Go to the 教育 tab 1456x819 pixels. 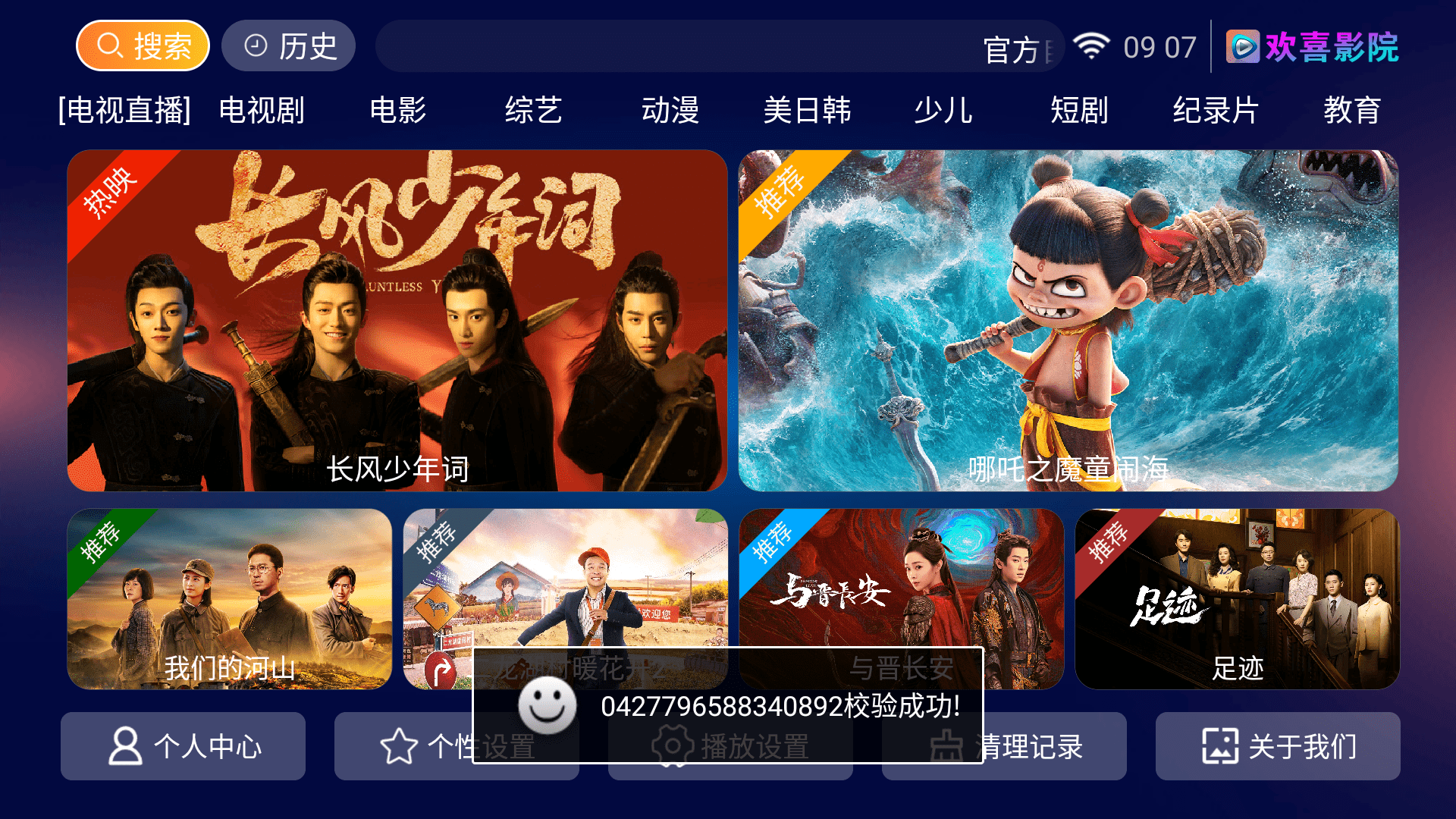(x=1352, y=111)
